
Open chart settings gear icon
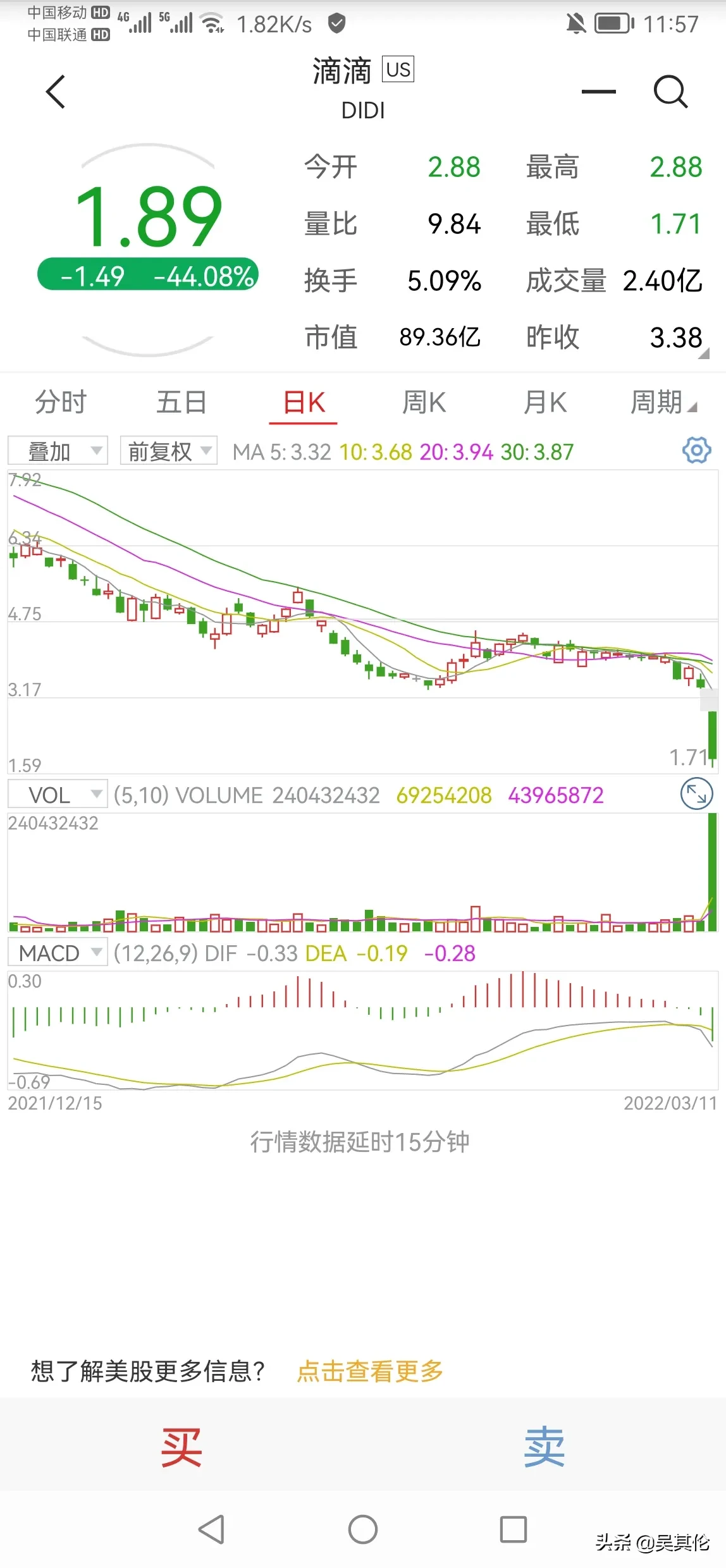point(696,451)
